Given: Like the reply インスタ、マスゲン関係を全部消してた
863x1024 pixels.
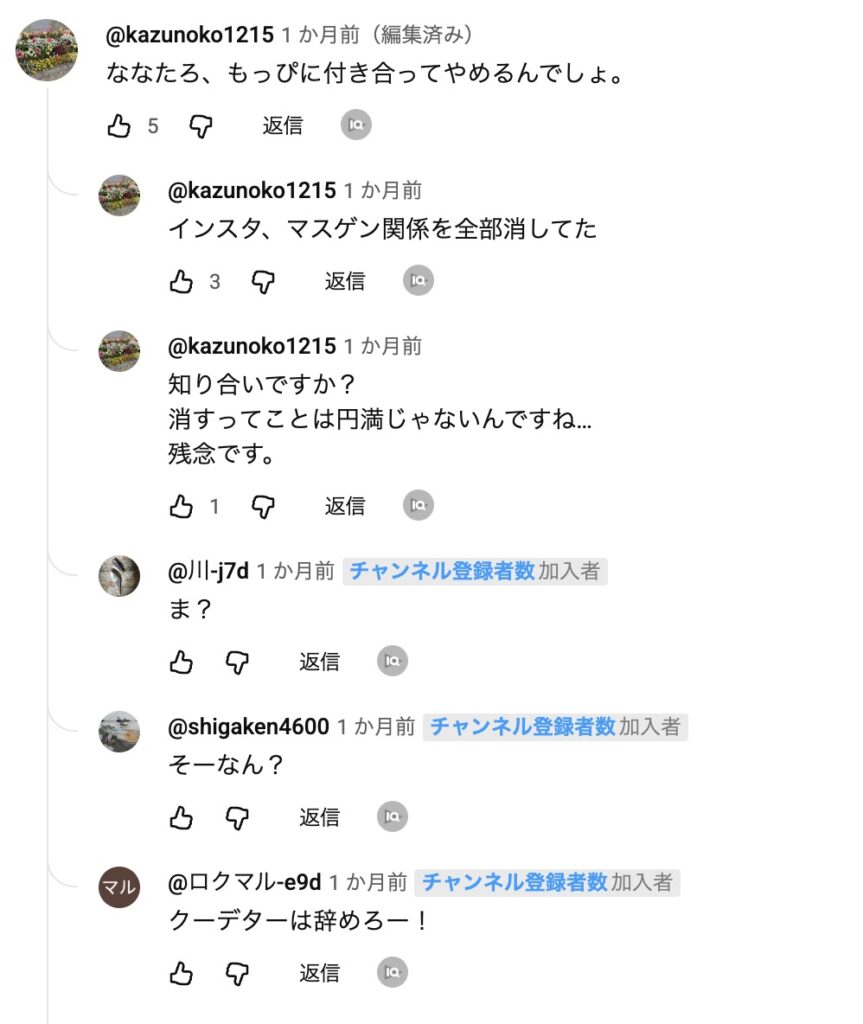Looking at the screenshot, I should click(181, 282).
